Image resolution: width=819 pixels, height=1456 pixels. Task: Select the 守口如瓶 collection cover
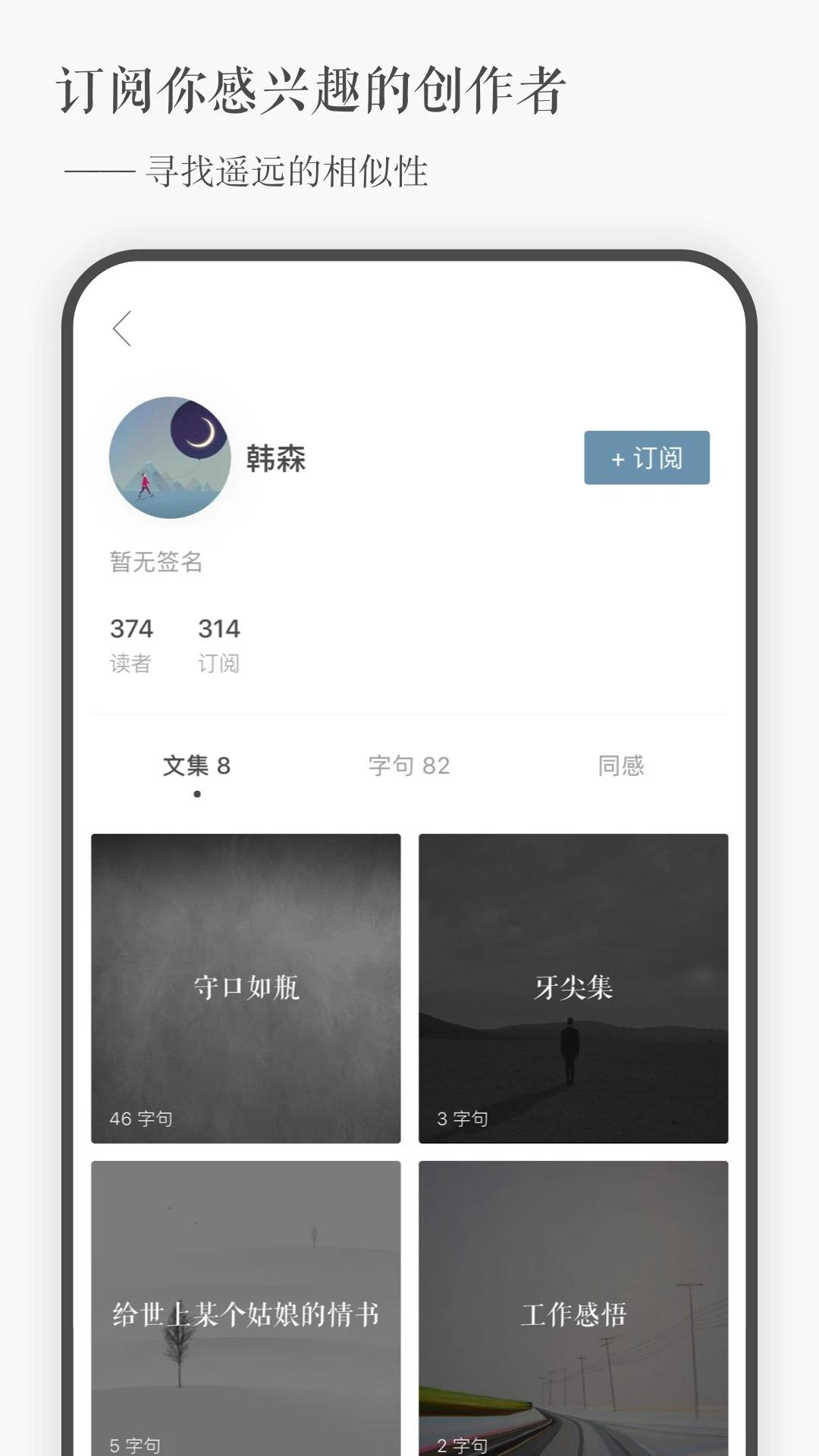pos(246,986)
